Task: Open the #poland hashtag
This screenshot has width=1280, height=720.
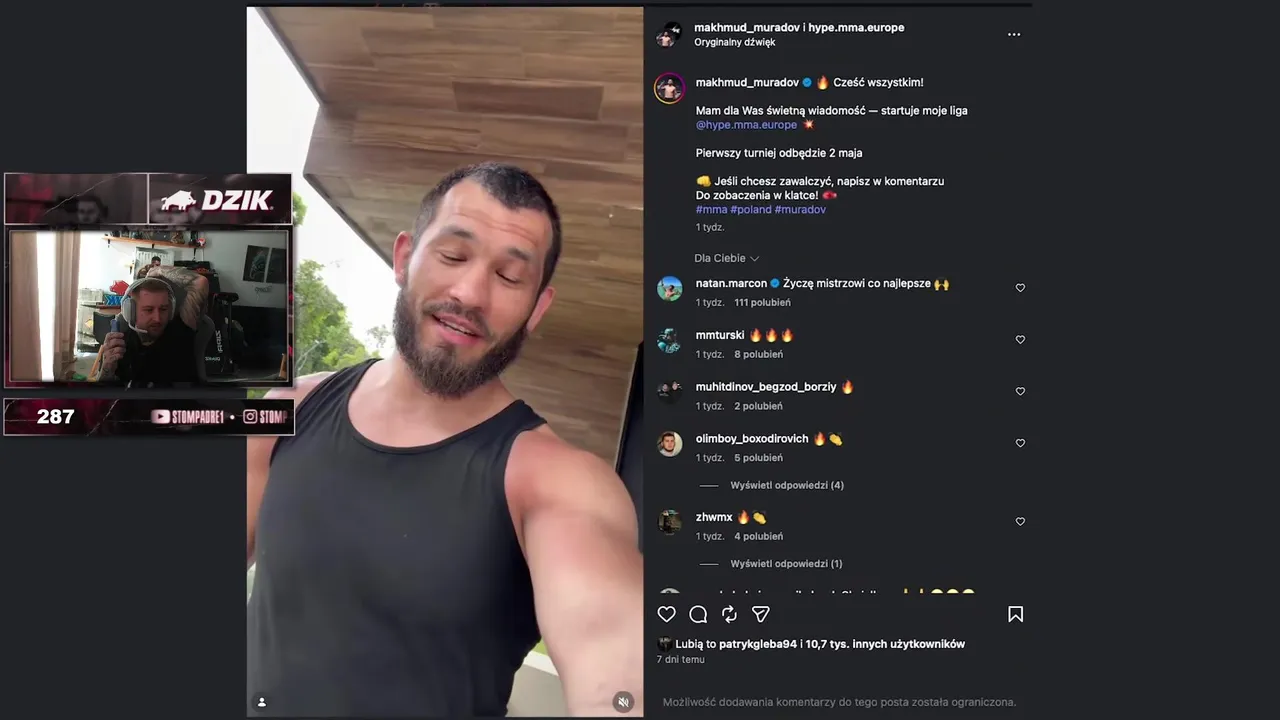Action: (x=751, y=210)
